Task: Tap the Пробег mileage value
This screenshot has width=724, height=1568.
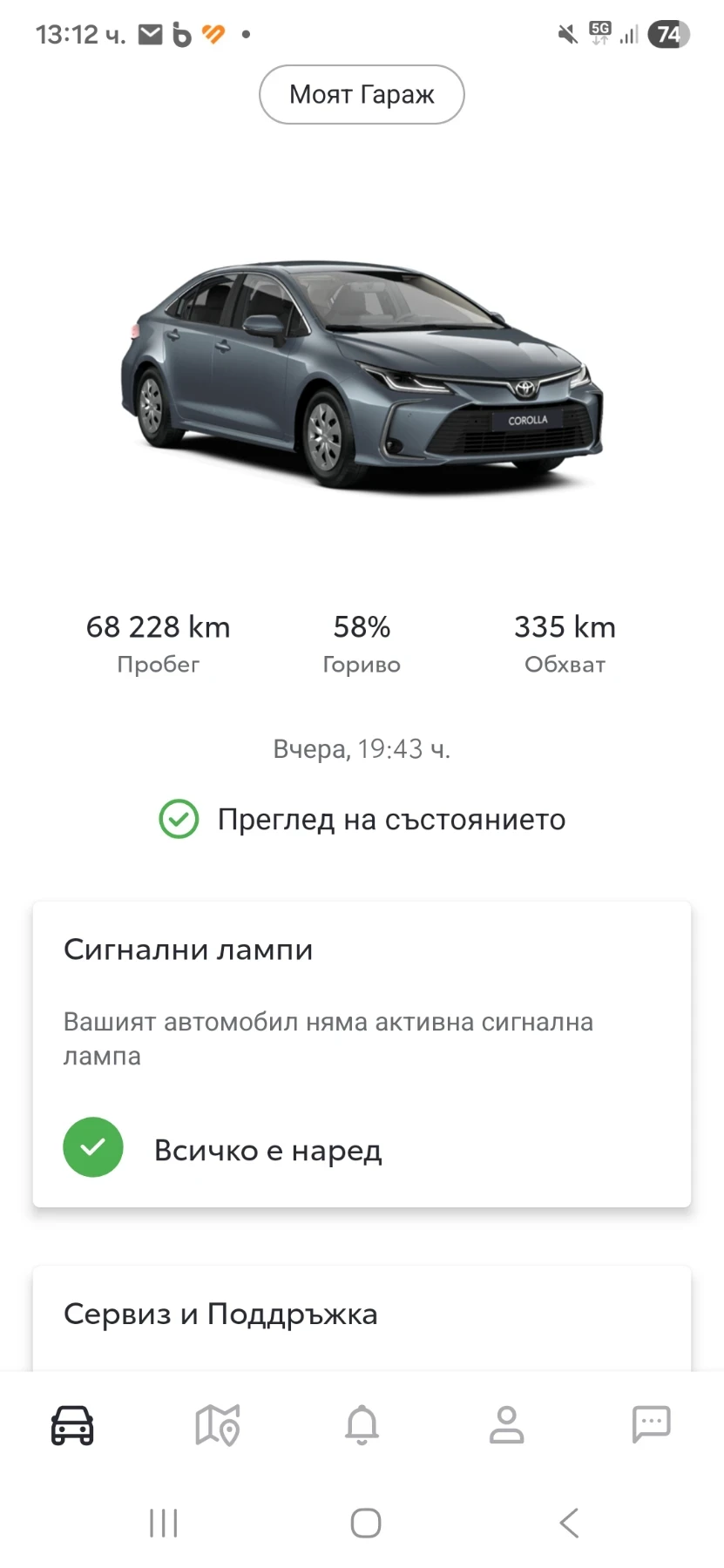Action: point(158,627)
